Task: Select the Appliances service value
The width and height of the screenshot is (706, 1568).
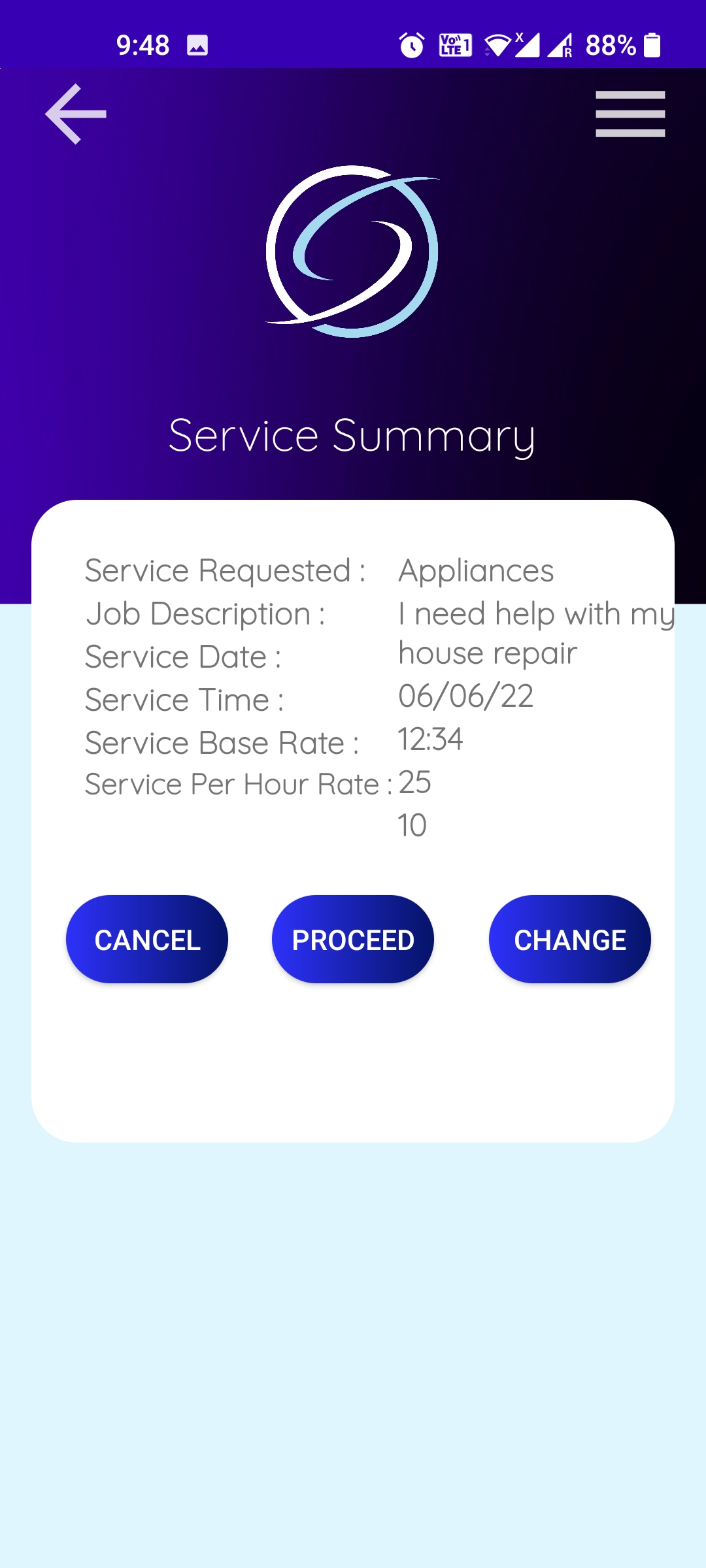Action: pyautogui.click(x=475, y=570)
